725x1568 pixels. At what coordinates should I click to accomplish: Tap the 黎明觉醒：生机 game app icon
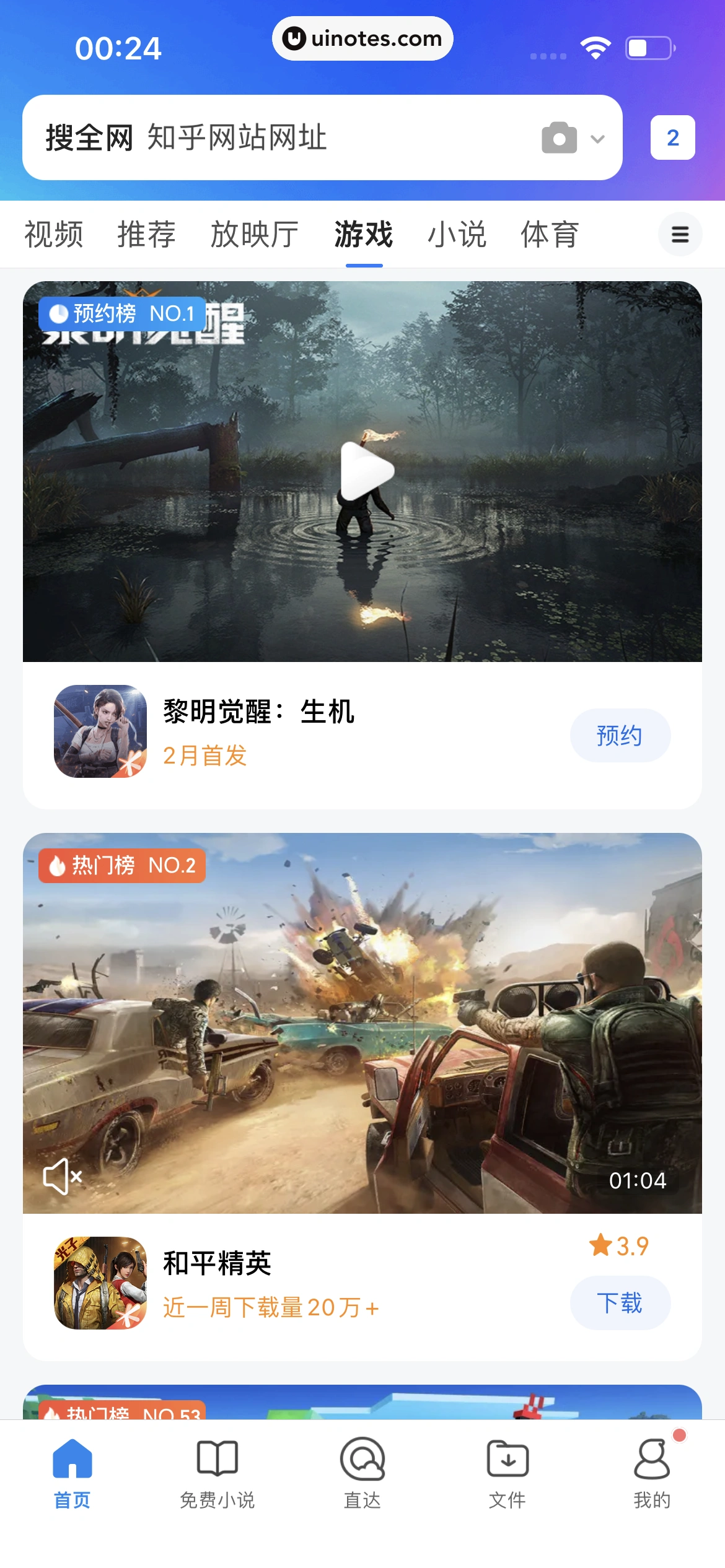tap(100, 732)
